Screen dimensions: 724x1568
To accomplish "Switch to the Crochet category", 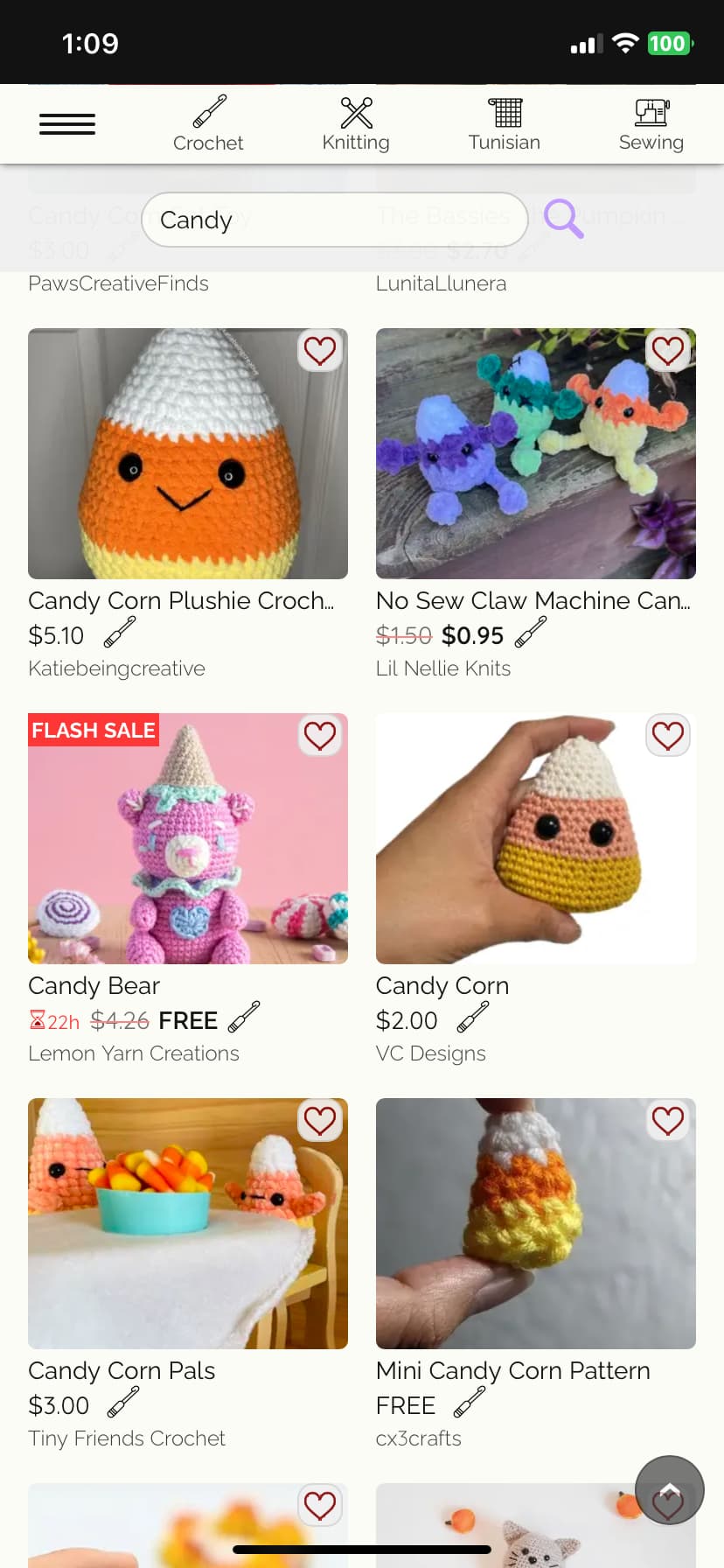I will [x=208, y=123].
